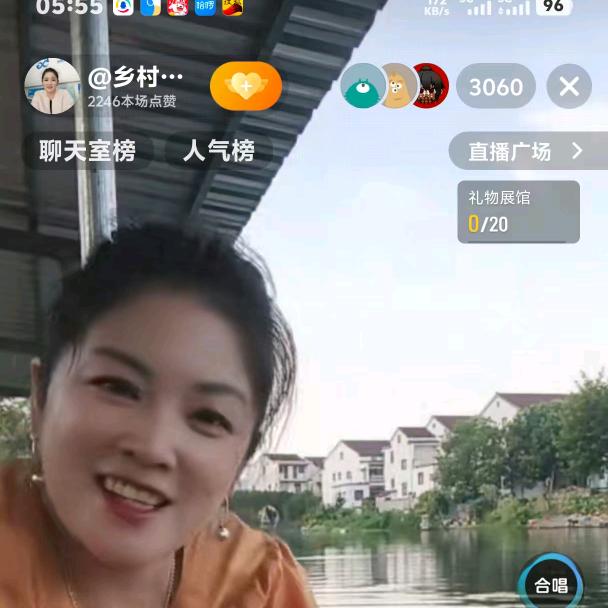View the 3060 online viewers list
This screenshot has width=608, height=608.
pyautogui.click(x=496, y=87)
